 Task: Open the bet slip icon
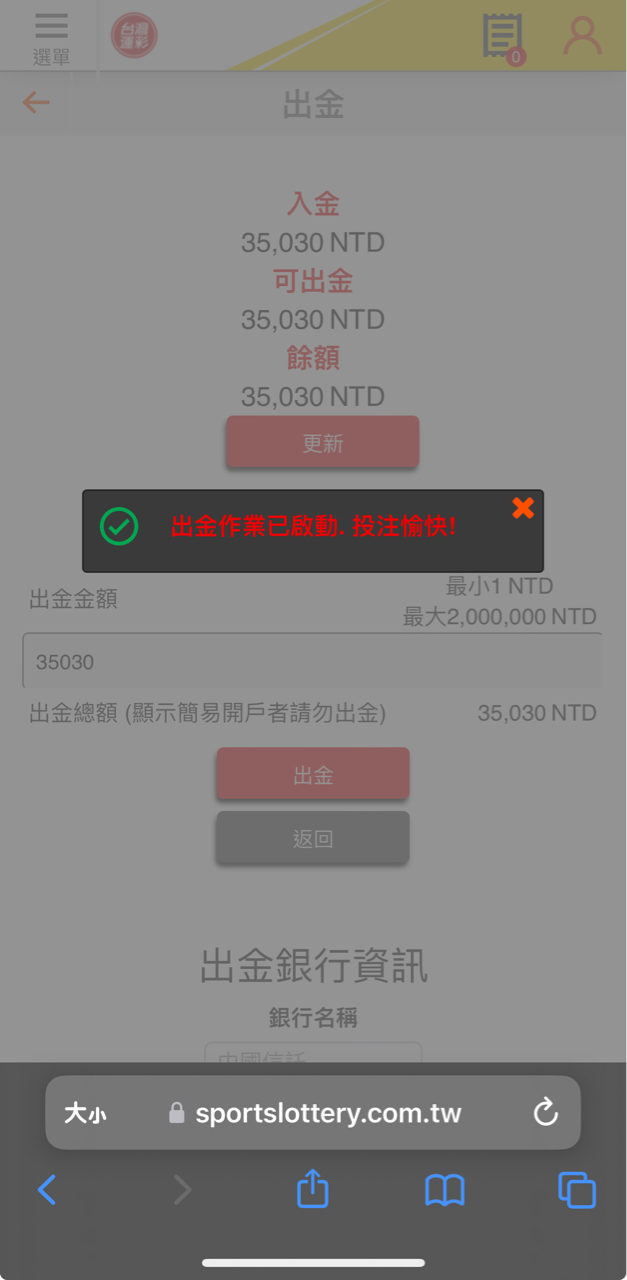click(502, 37)
